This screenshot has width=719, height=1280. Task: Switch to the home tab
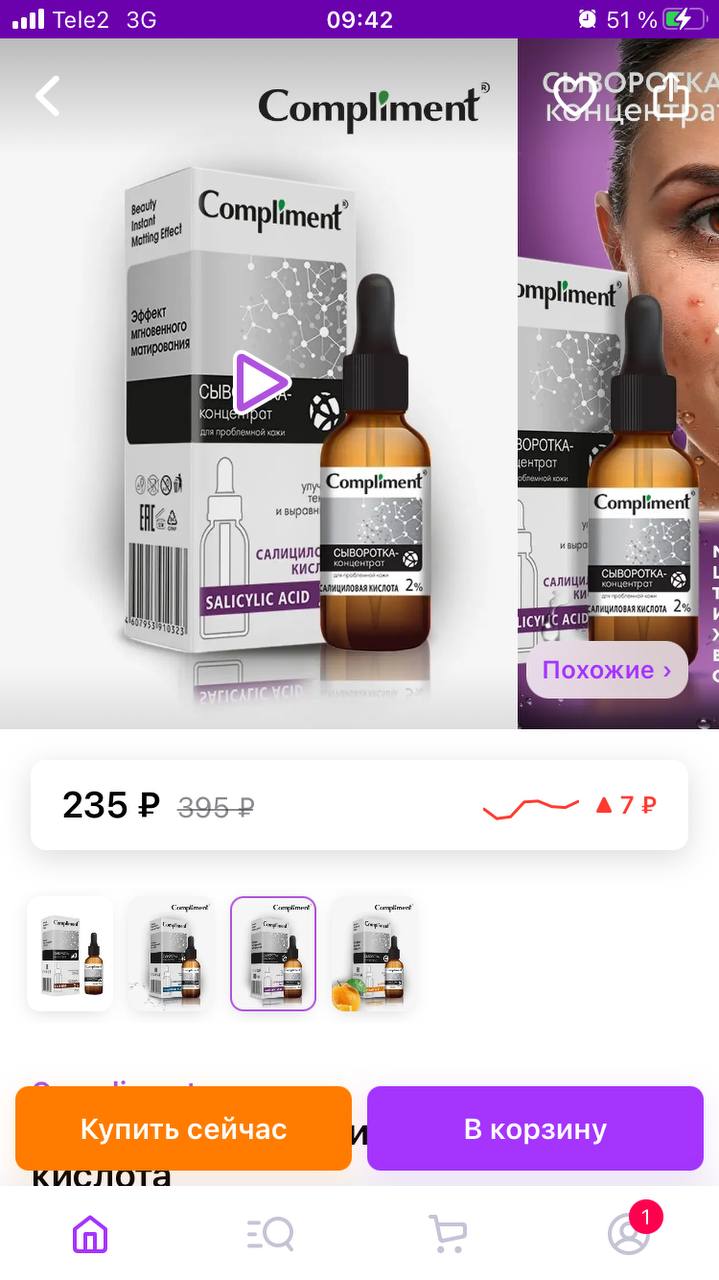click(x=90, y=1234)
